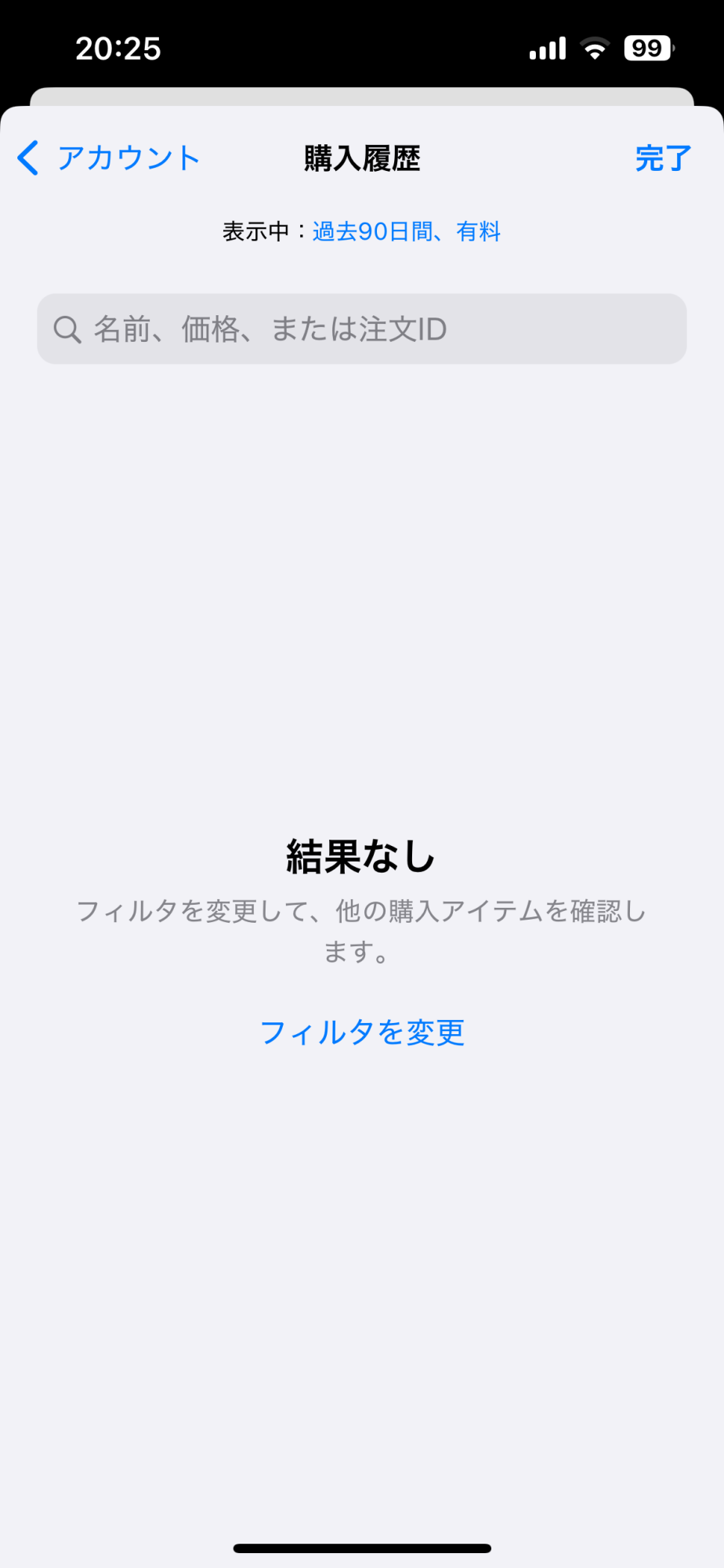This screenshot has width=724, height=1568.
Task: Open the 過去90日間、有料 filter link
Action: 406,231
